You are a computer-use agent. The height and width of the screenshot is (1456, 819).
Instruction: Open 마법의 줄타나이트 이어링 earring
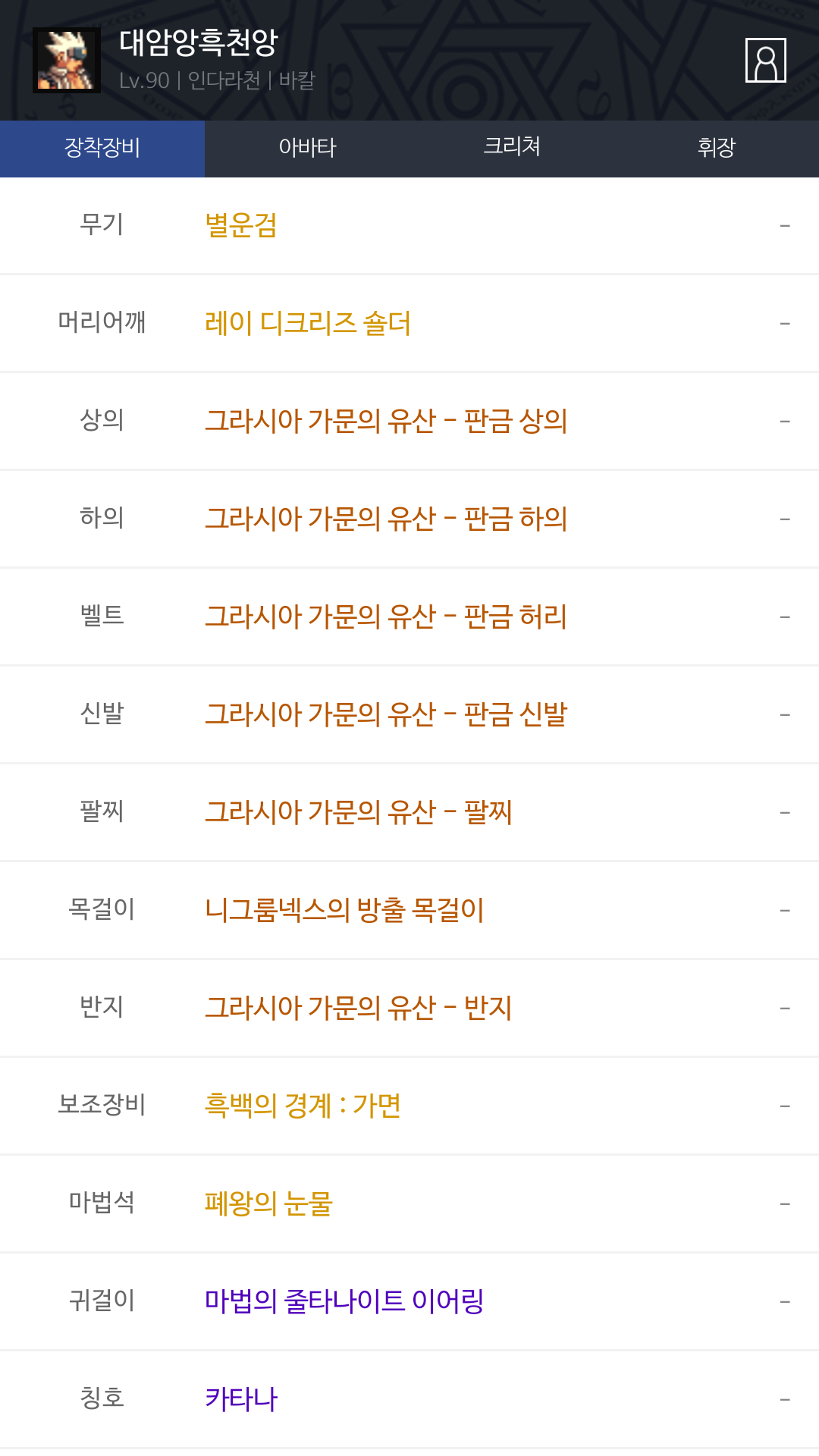344,1302
